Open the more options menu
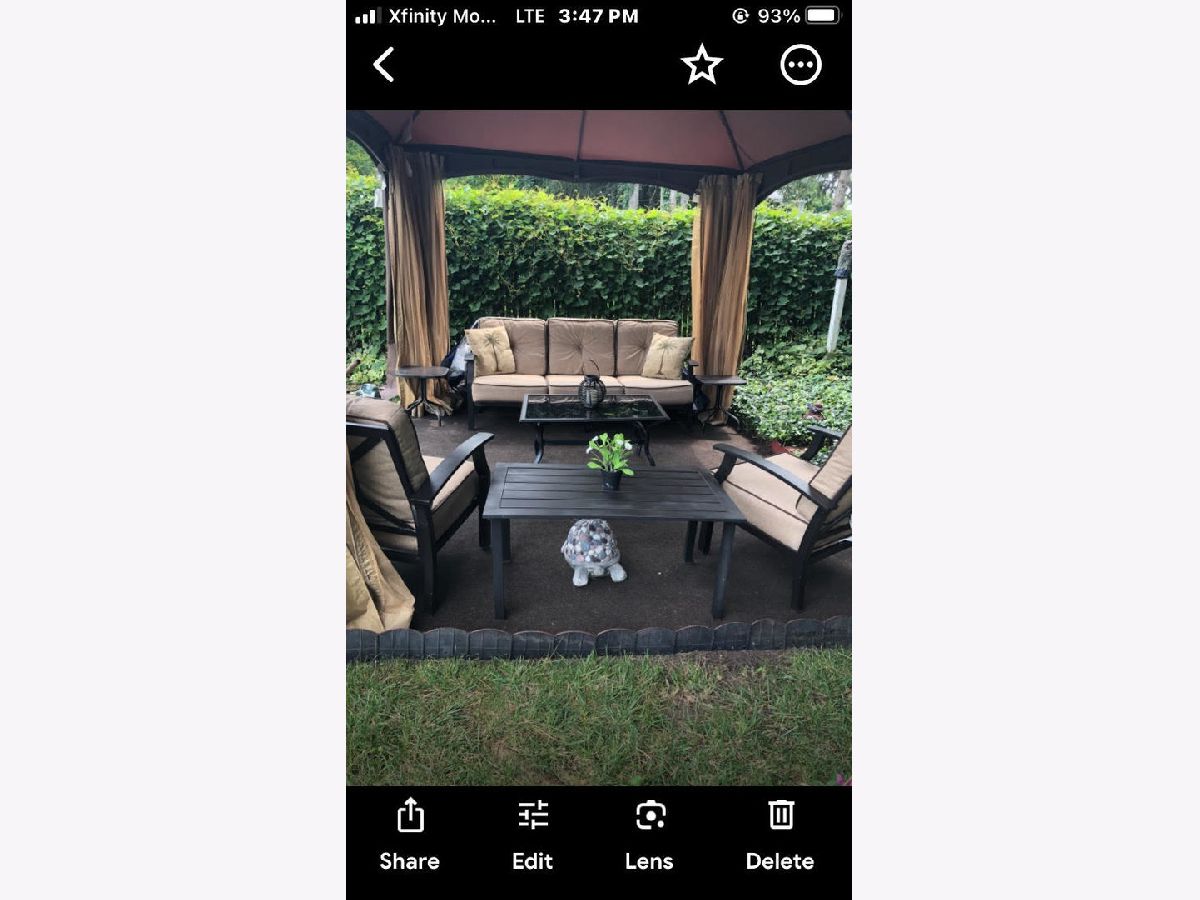 (x=800, y=65)
